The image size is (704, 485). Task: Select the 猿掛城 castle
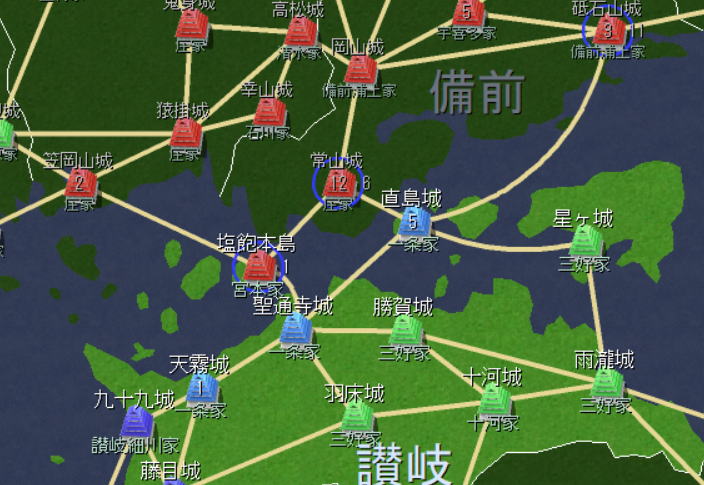click(x=185, y=133)
